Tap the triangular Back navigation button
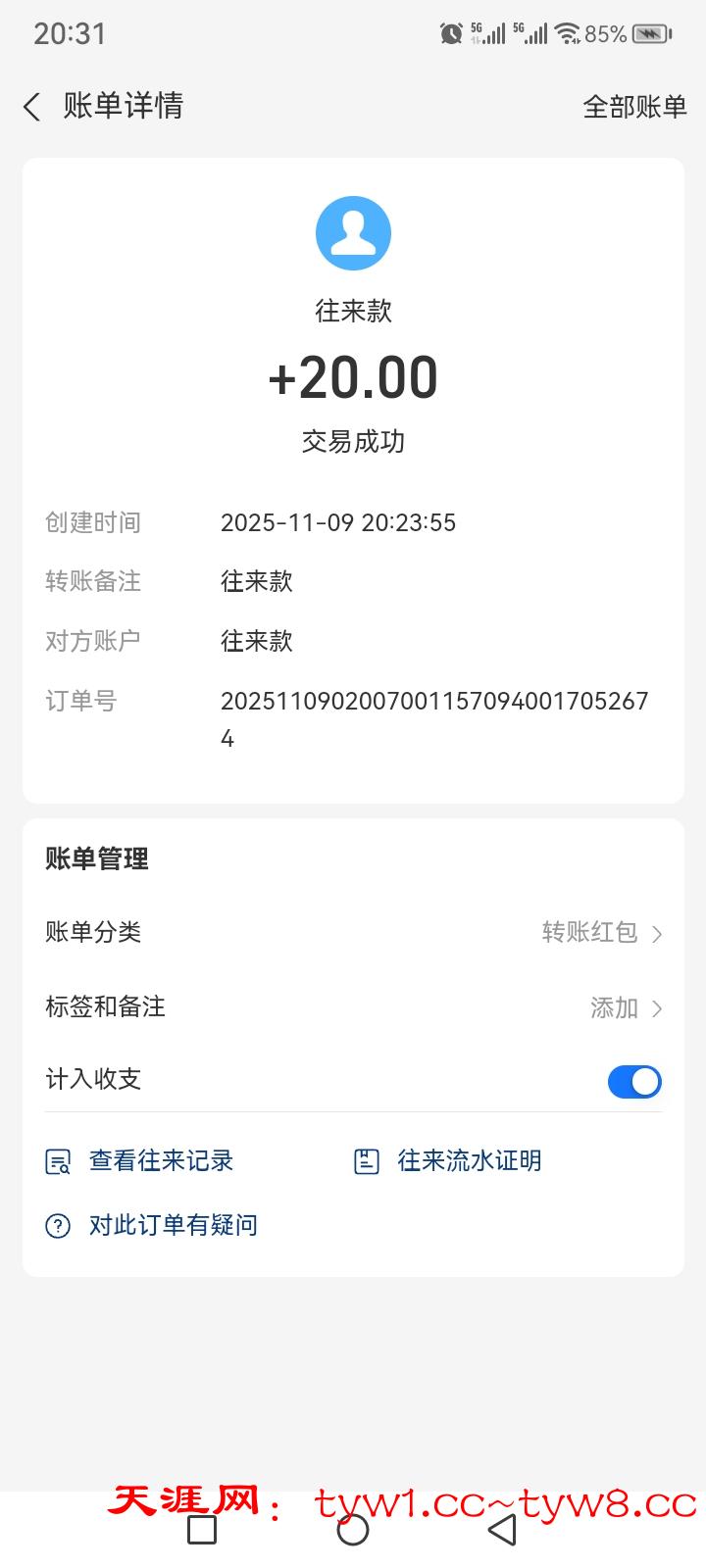This screenshot has width=706, height=1568. pos(505,1530)
